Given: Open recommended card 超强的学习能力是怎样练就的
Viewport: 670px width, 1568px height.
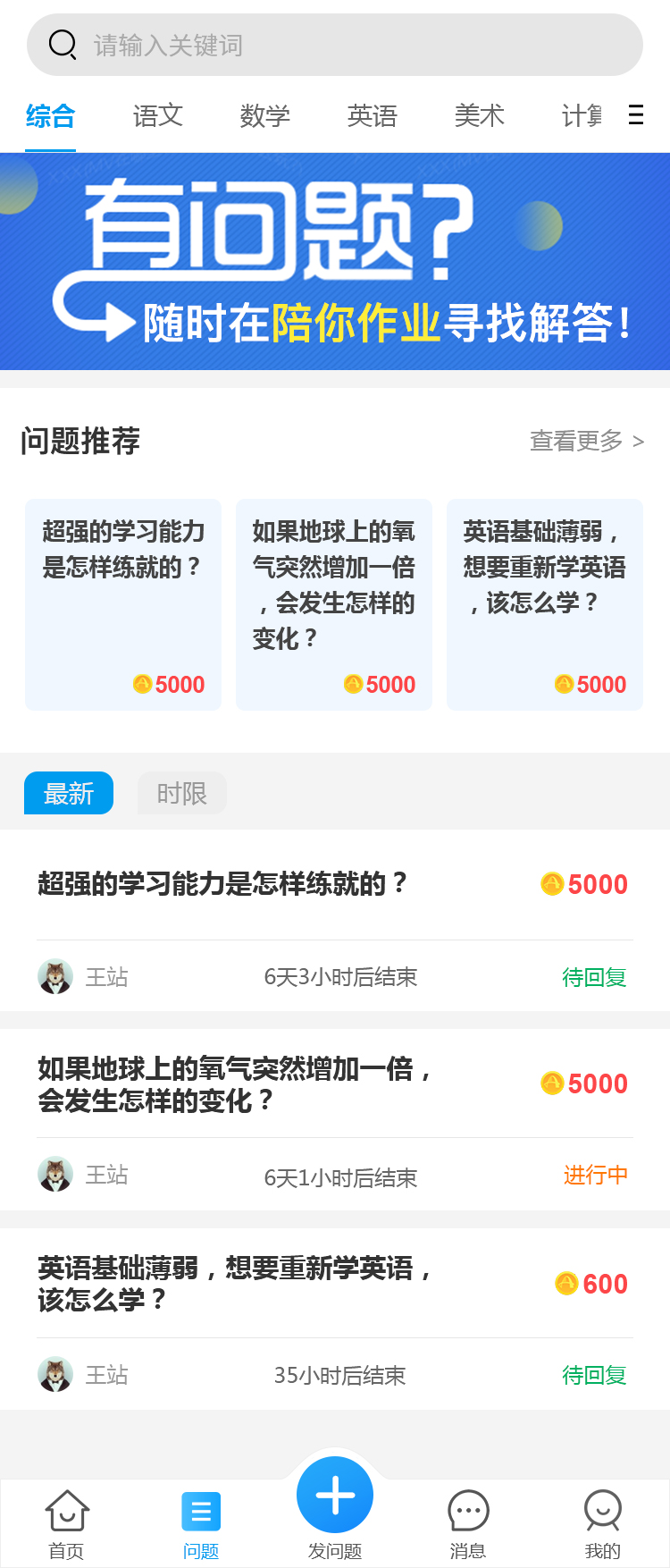Looking at the screenshot, I should 123,604.
